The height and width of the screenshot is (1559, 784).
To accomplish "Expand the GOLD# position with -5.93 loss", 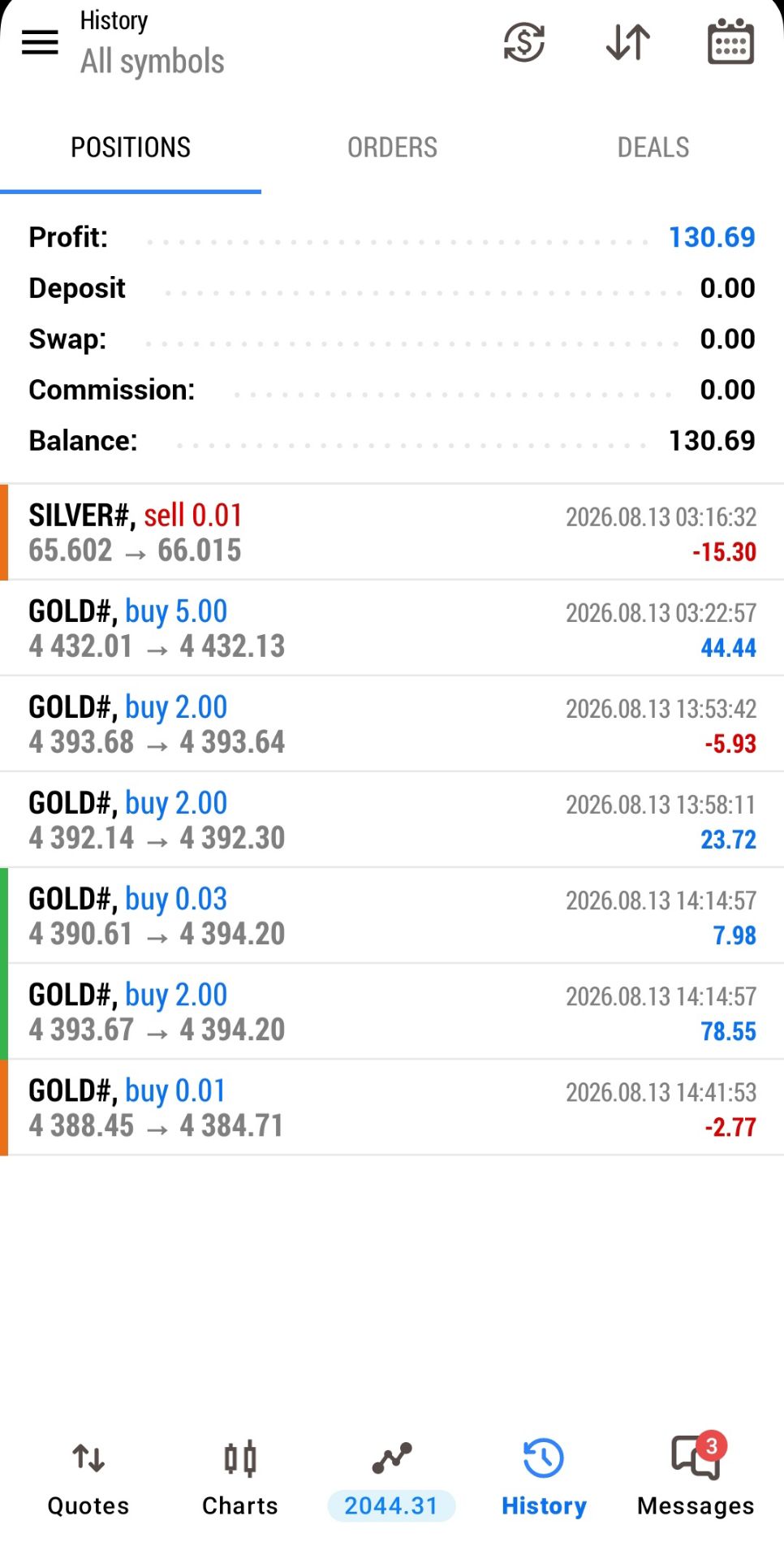I will (x=392, y=724).
